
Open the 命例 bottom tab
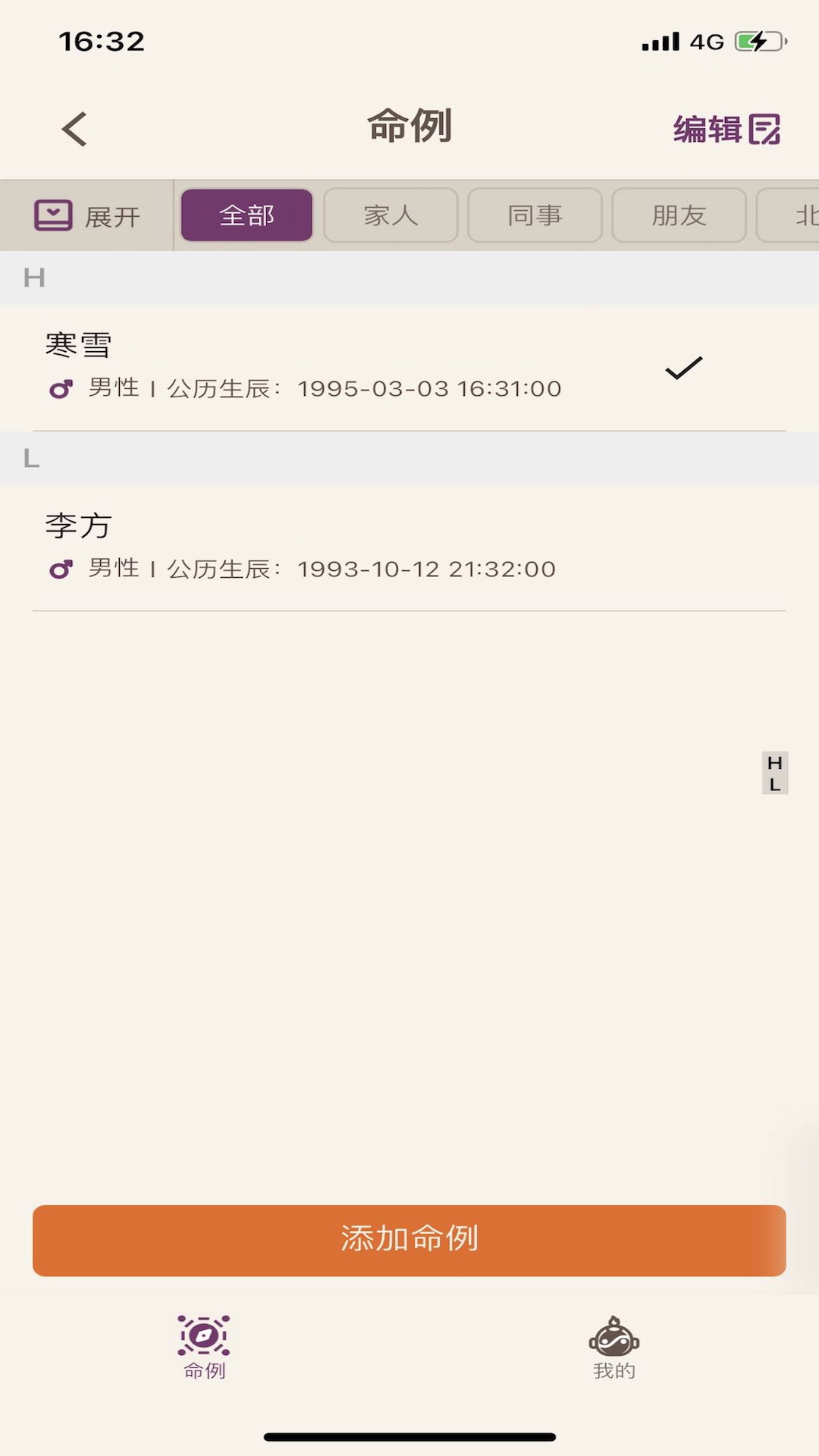pos(205,1347)
